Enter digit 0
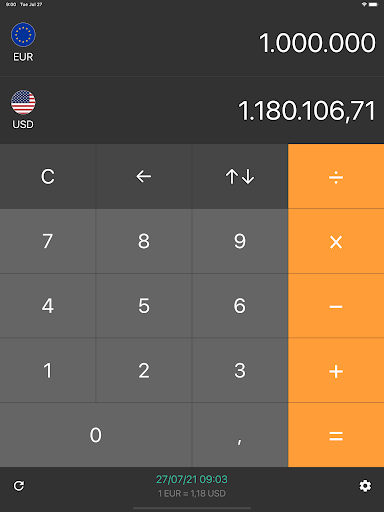The height and width of the screenshot is (512, 384). coord(96,435)
